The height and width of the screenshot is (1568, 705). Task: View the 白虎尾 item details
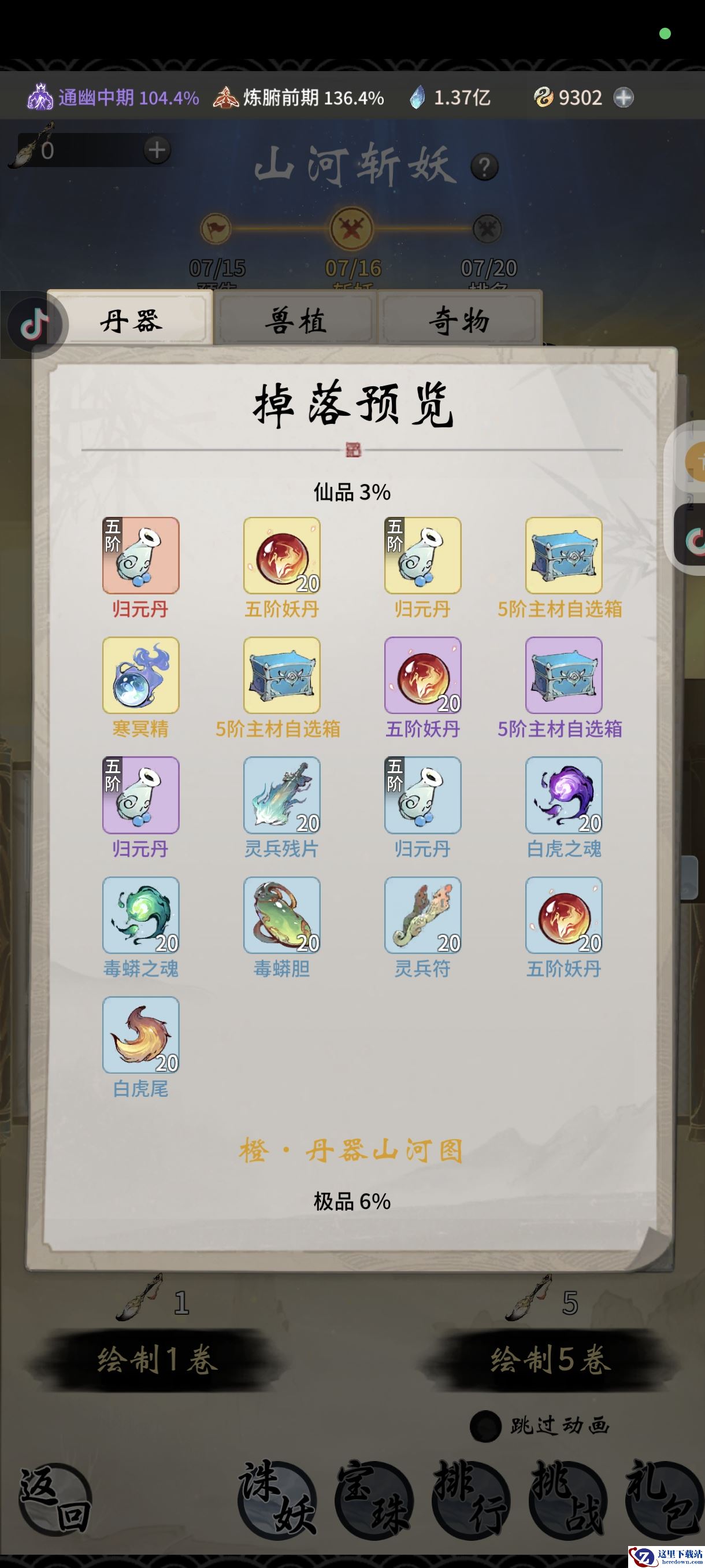pos(140,1035)
